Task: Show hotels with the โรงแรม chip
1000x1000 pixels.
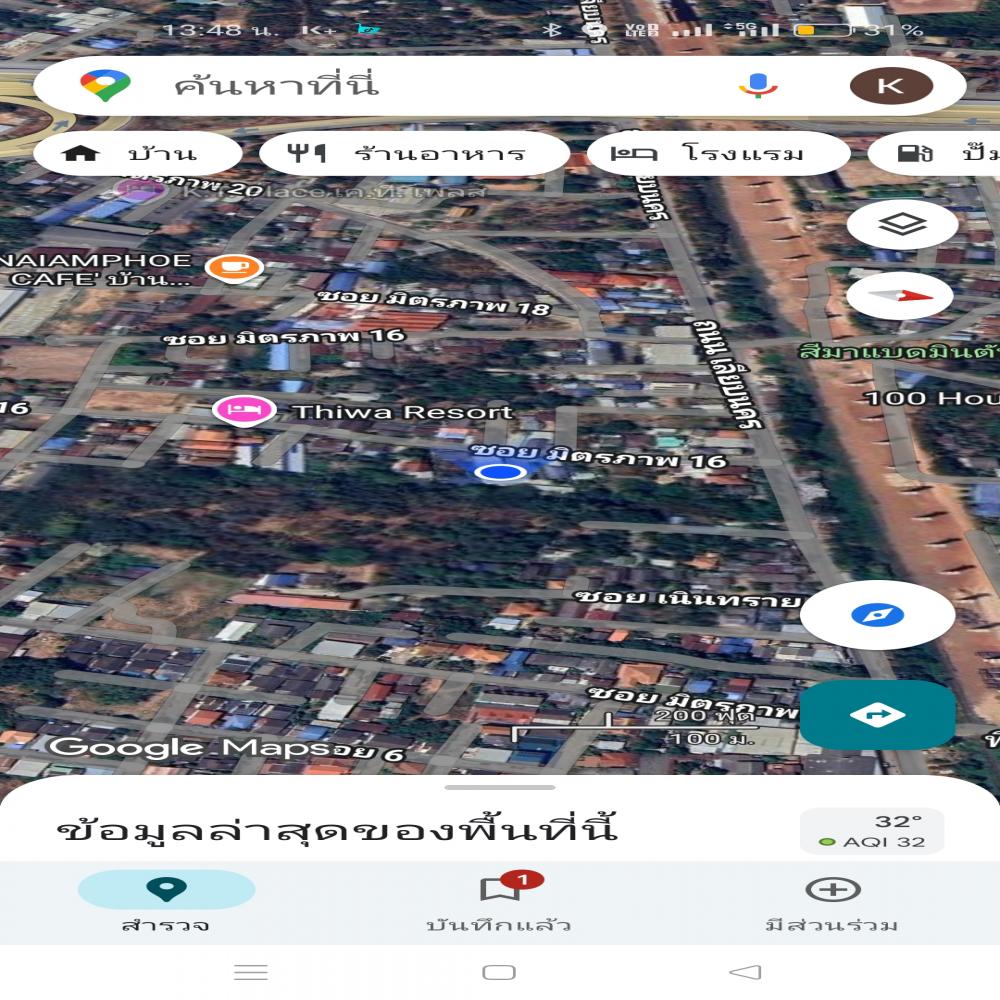Action: click(x=718, y=154)
